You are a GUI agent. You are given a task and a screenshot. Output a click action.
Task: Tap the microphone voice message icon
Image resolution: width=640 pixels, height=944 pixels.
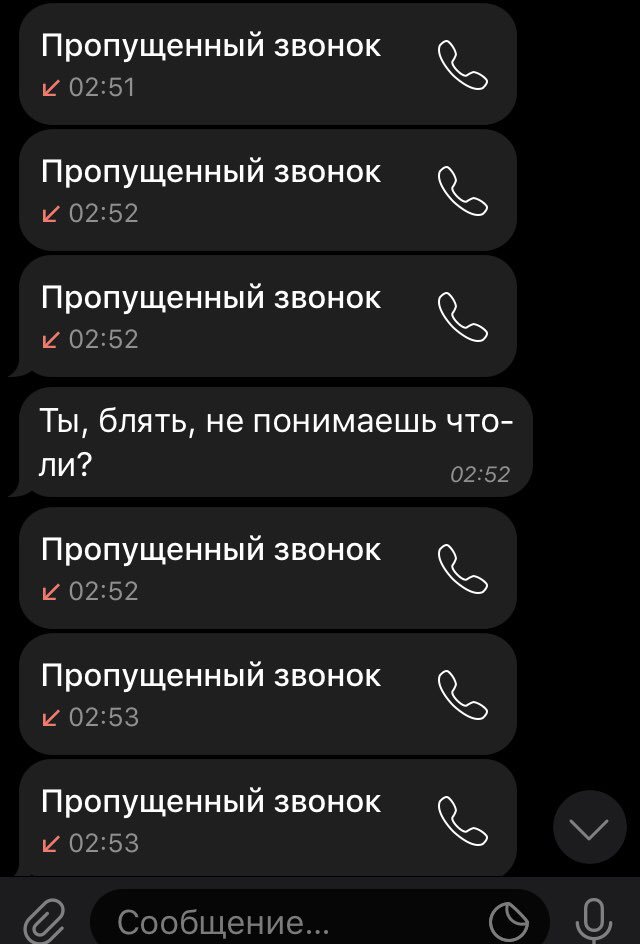(595, 920)
